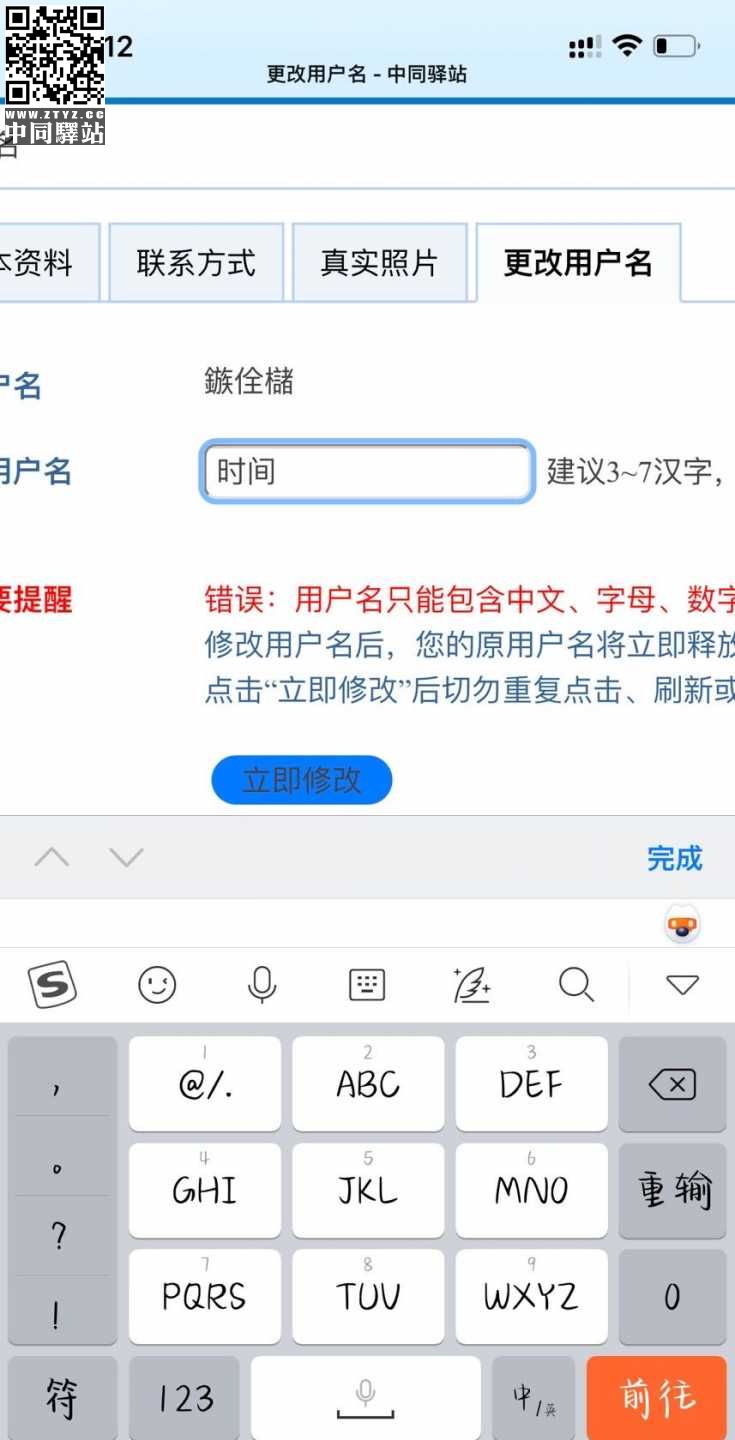
Task: Collapse keyboard with the down triangle
Action: [682, 986]
